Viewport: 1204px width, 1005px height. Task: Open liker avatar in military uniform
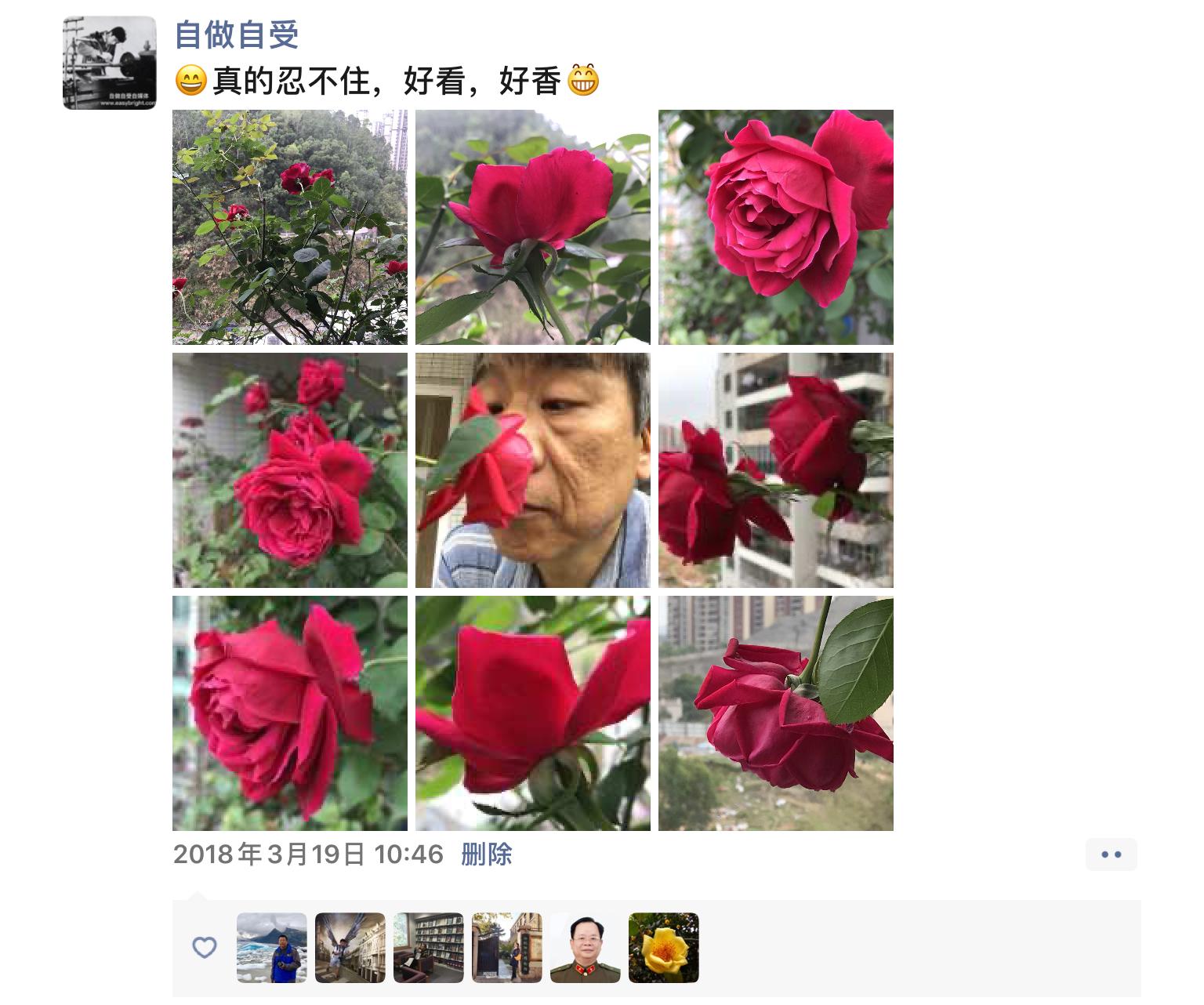(585, 948)
